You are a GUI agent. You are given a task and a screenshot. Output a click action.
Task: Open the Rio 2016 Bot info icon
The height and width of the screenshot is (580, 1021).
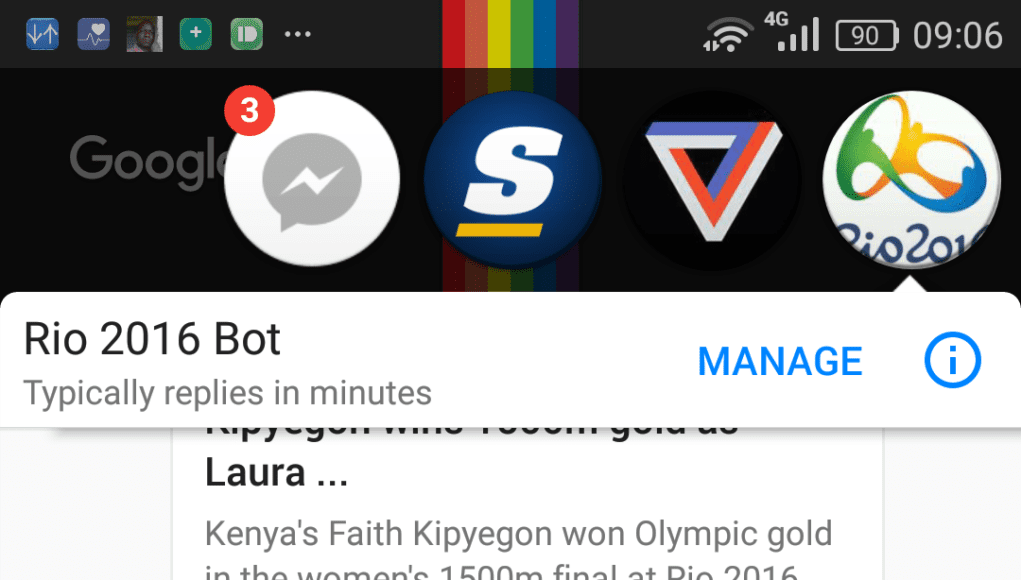click(952, 360)
